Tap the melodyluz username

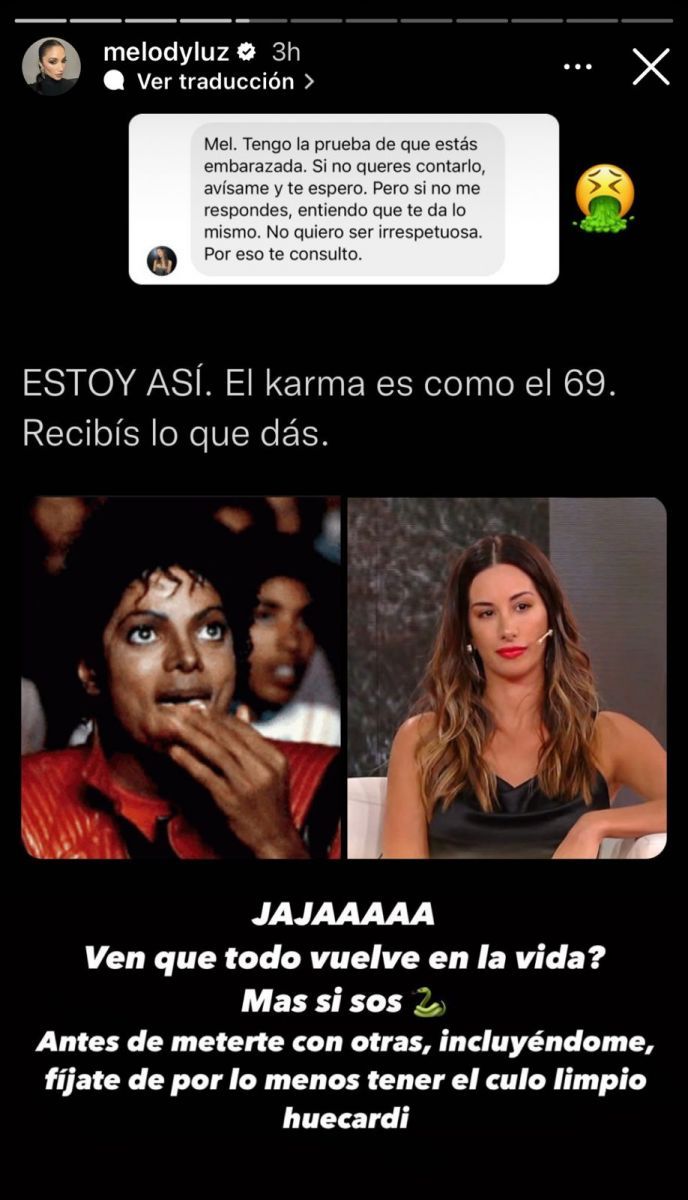coord(166,52)
